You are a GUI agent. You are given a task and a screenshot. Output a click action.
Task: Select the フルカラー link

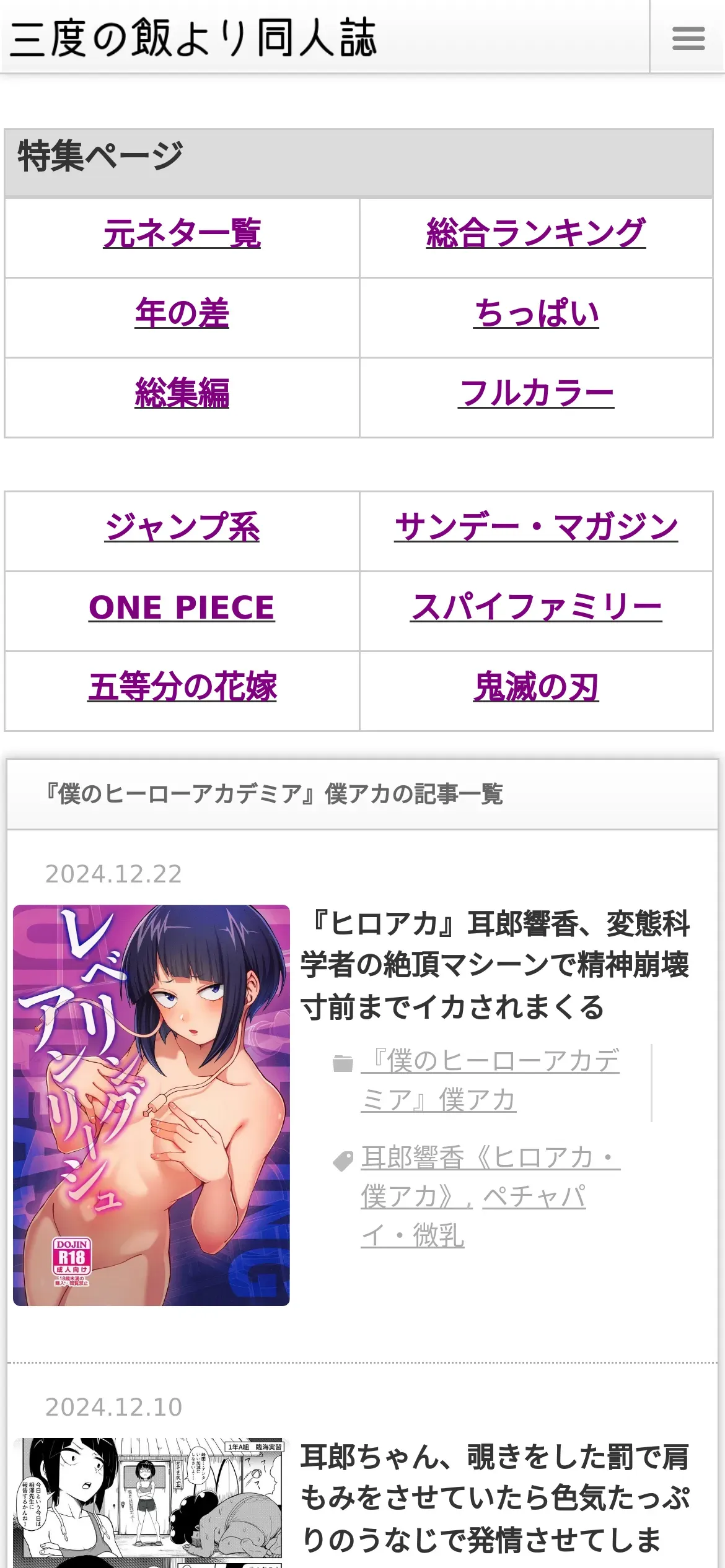(x=536, y=393)
